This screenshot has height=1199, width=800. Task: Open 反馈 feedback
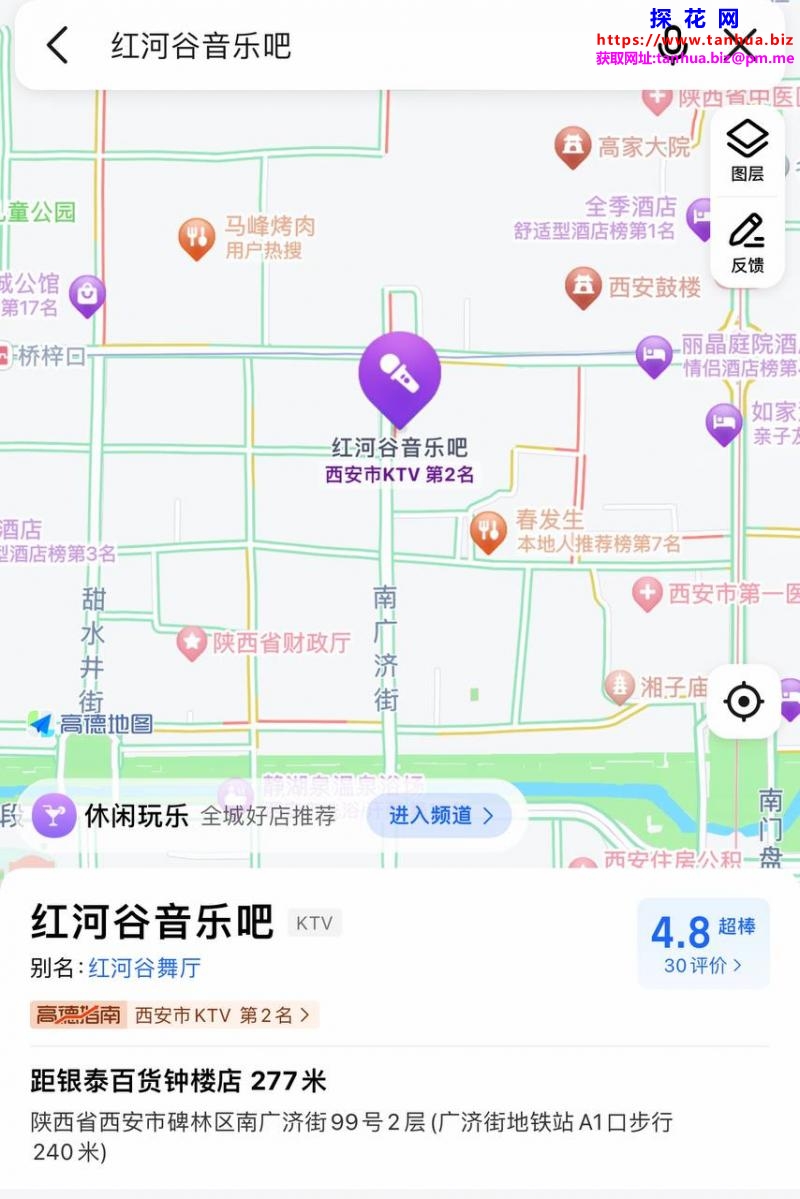click(x=747, y=243)
